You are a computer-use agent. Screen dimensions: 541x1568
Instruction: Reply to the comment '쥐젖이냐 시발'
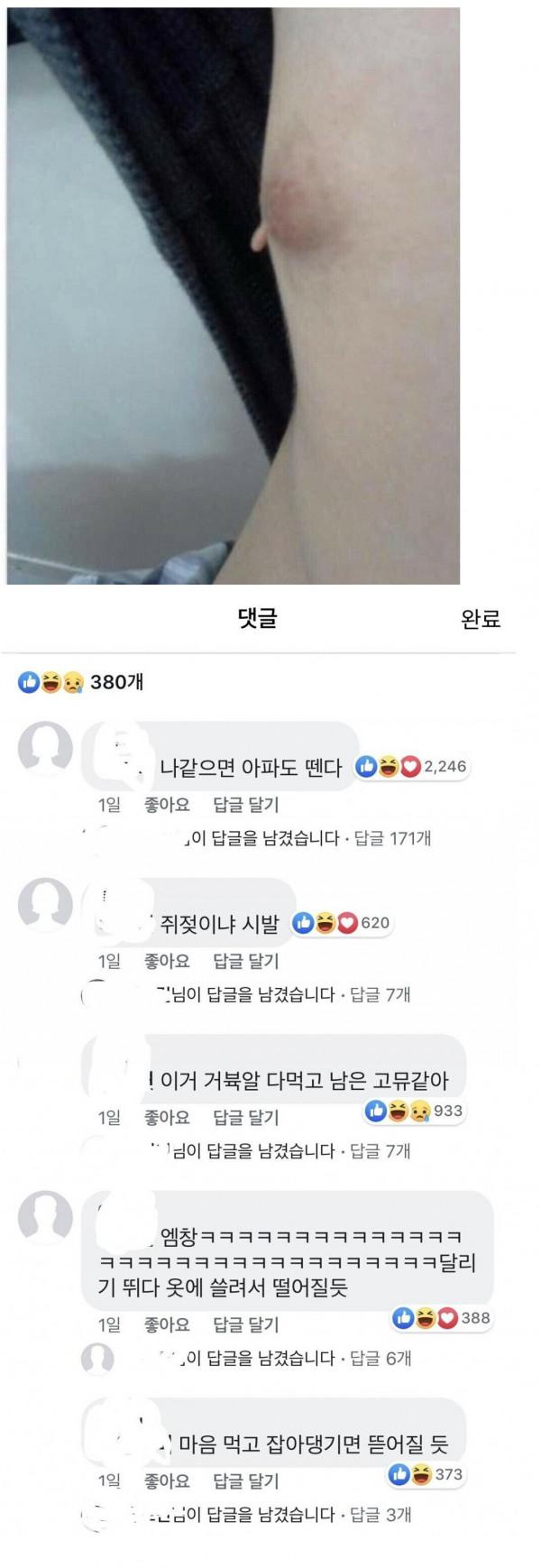[245, 961]
